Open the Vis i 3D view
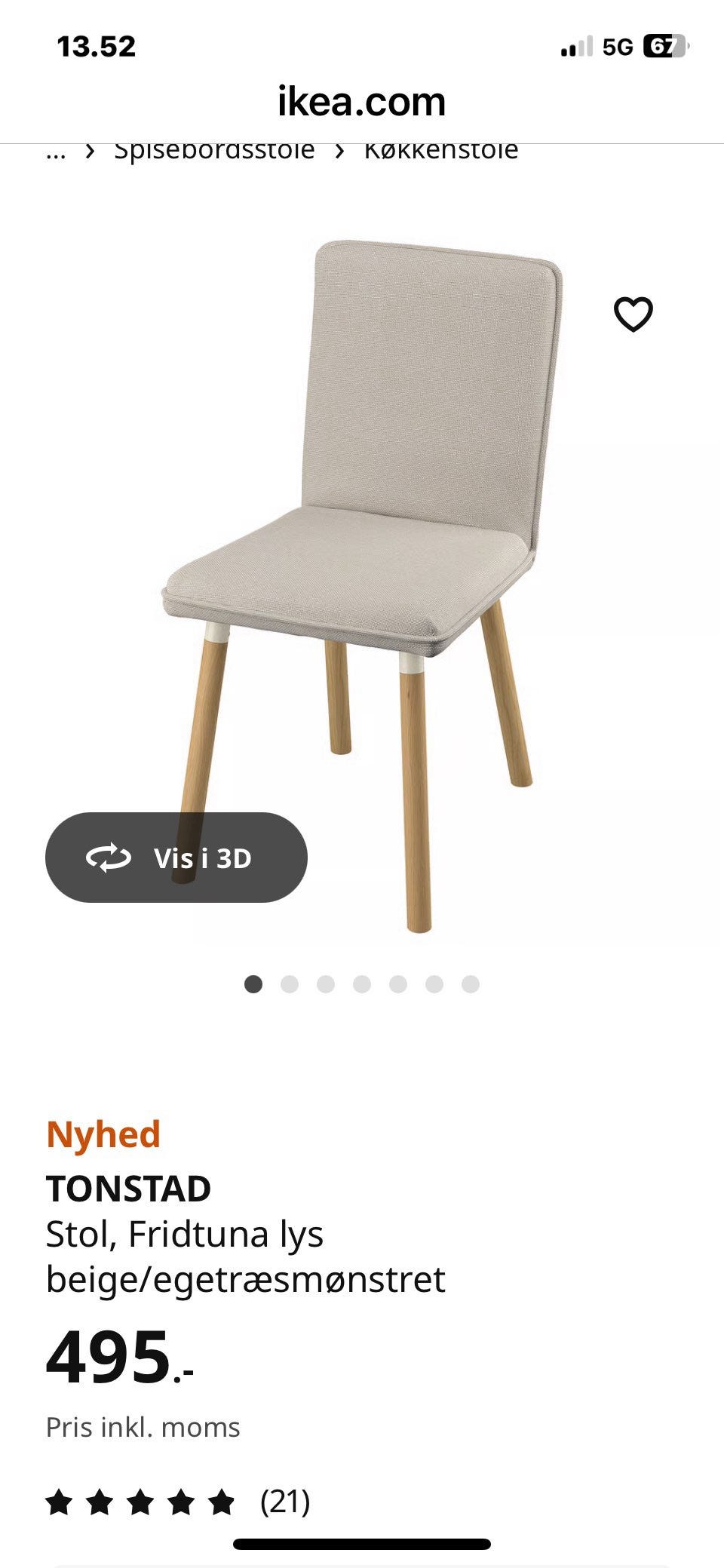The height and width of the screenshot is (1568, 724). [176, 858]
